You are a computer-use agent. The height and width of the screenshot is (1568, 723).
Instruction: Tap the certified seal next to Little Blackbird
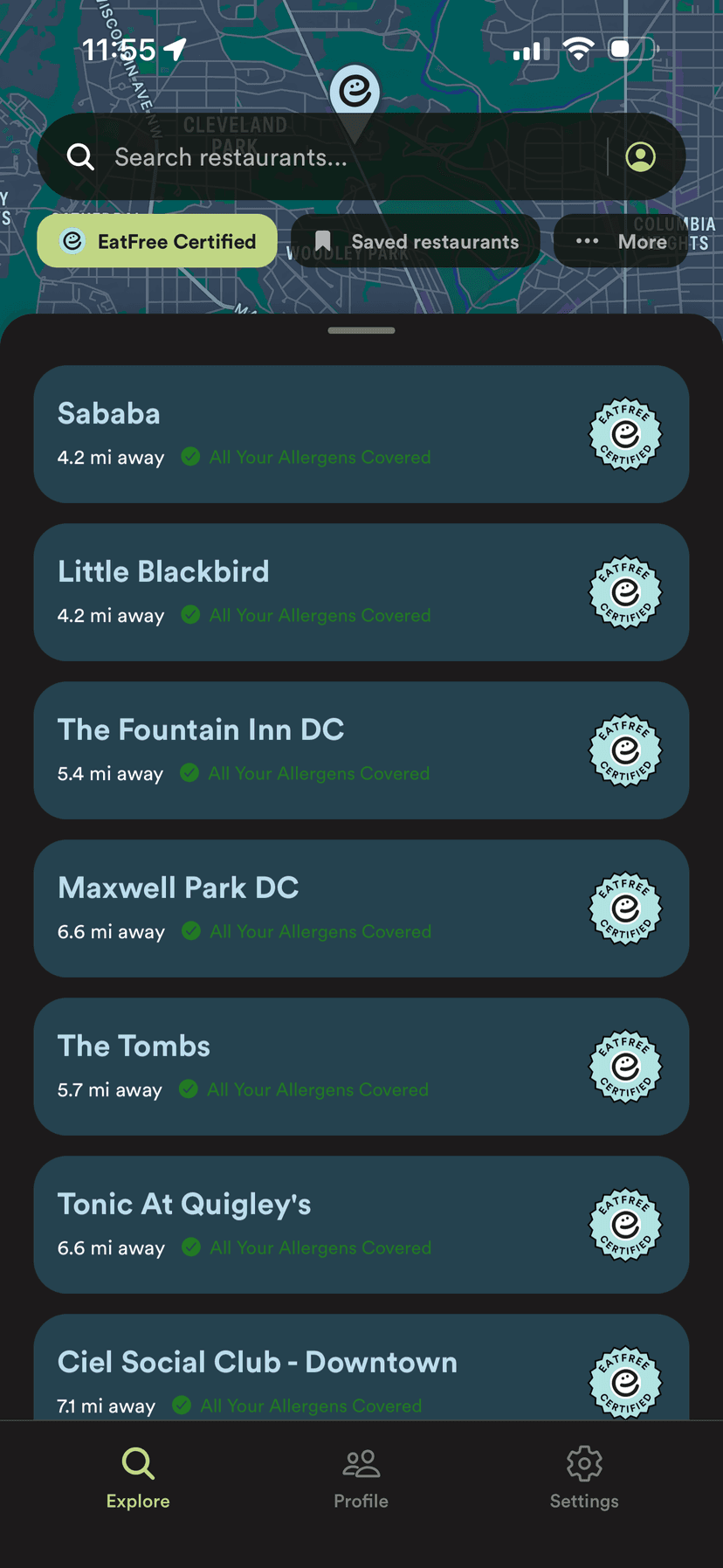[x=625, y=592]
